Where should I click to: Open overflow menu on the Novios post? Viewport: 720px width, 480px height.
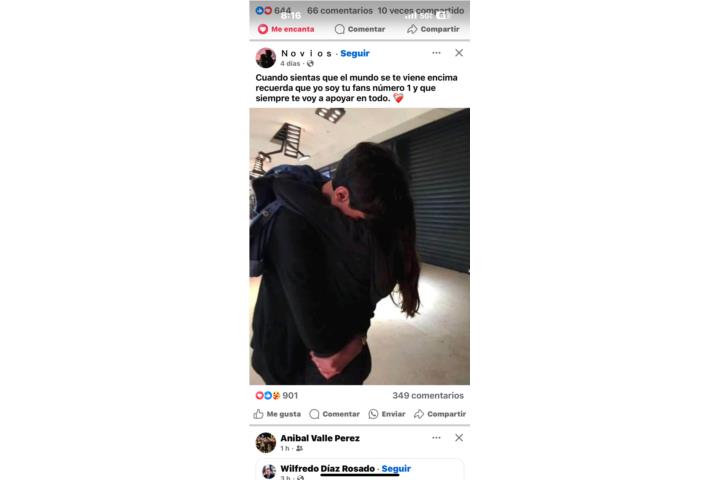pyautogui.click(x=436, y=53)
